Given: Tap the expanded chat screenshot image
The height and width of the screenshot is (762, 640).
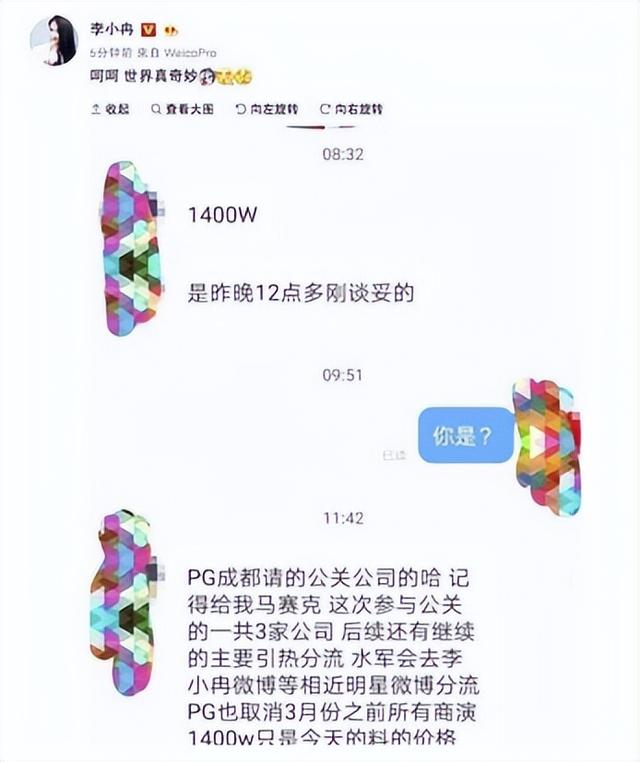Looking at the screenshot, I should coord(340,440).
